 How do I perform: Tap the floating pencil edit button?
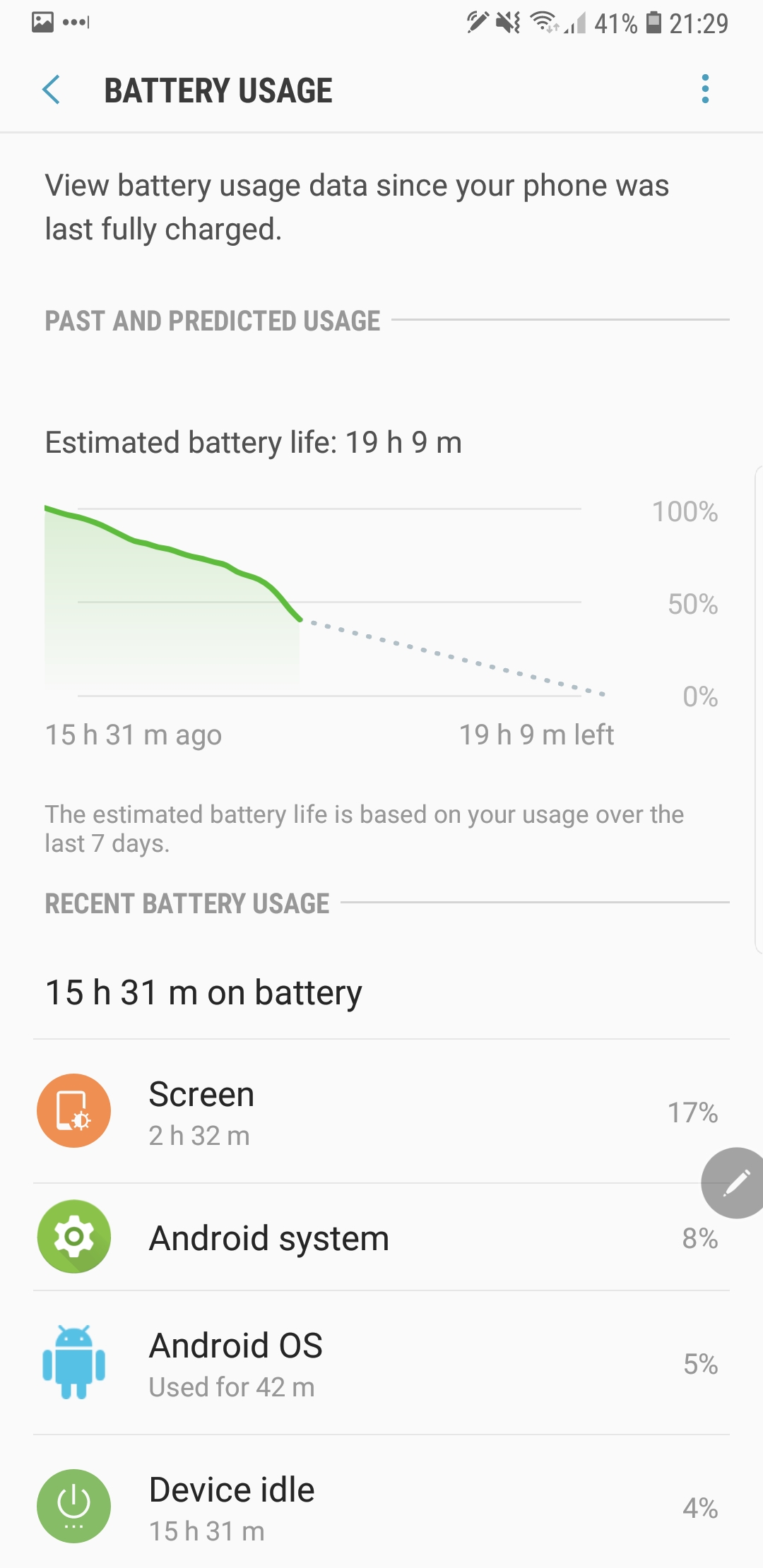735,1182
